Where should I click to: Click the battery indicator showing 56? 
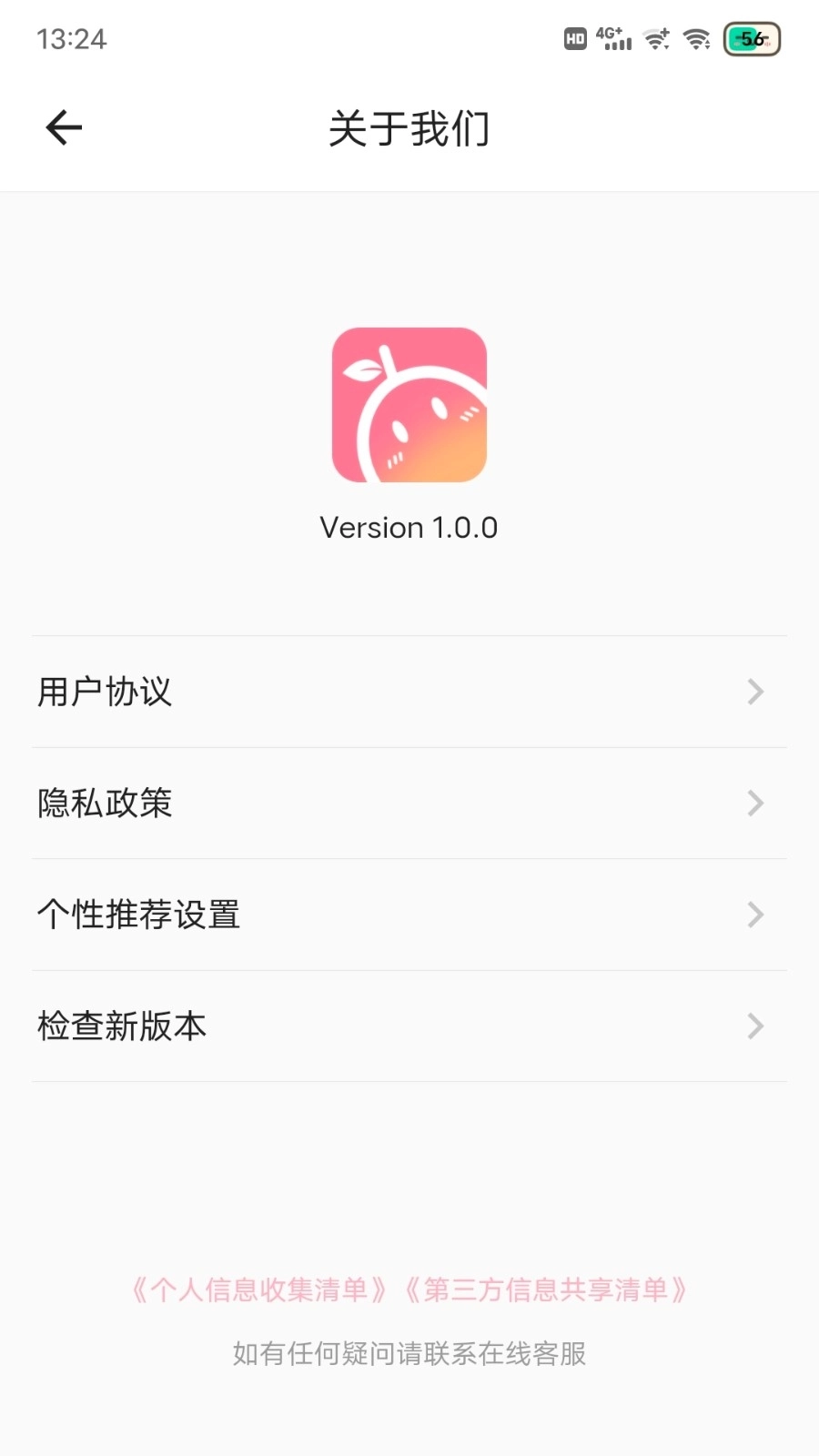click(x=750, y=39)
